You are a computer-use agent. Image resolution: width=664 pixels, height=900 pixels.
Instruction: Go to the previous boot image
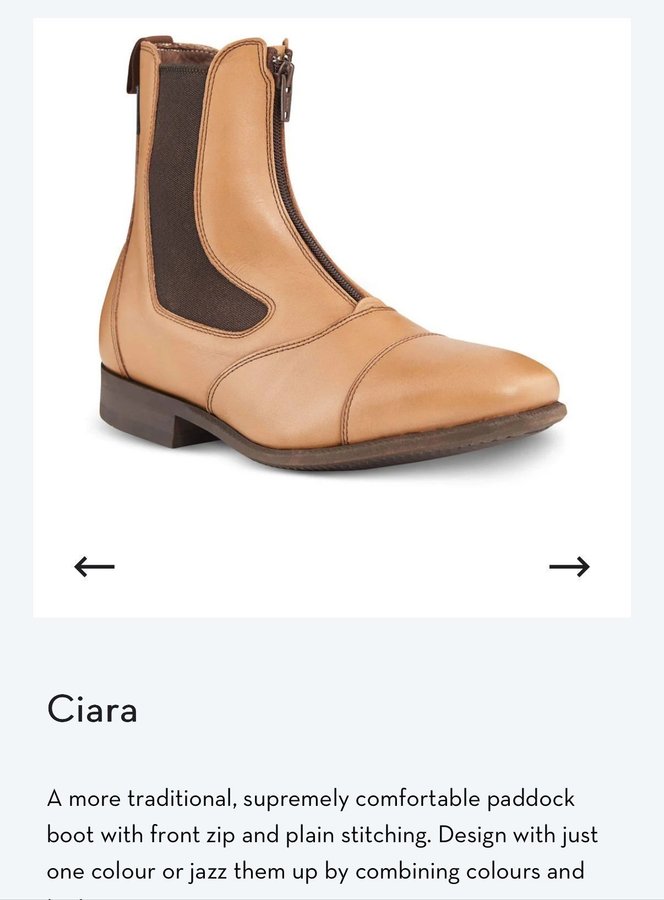(94, 567)
